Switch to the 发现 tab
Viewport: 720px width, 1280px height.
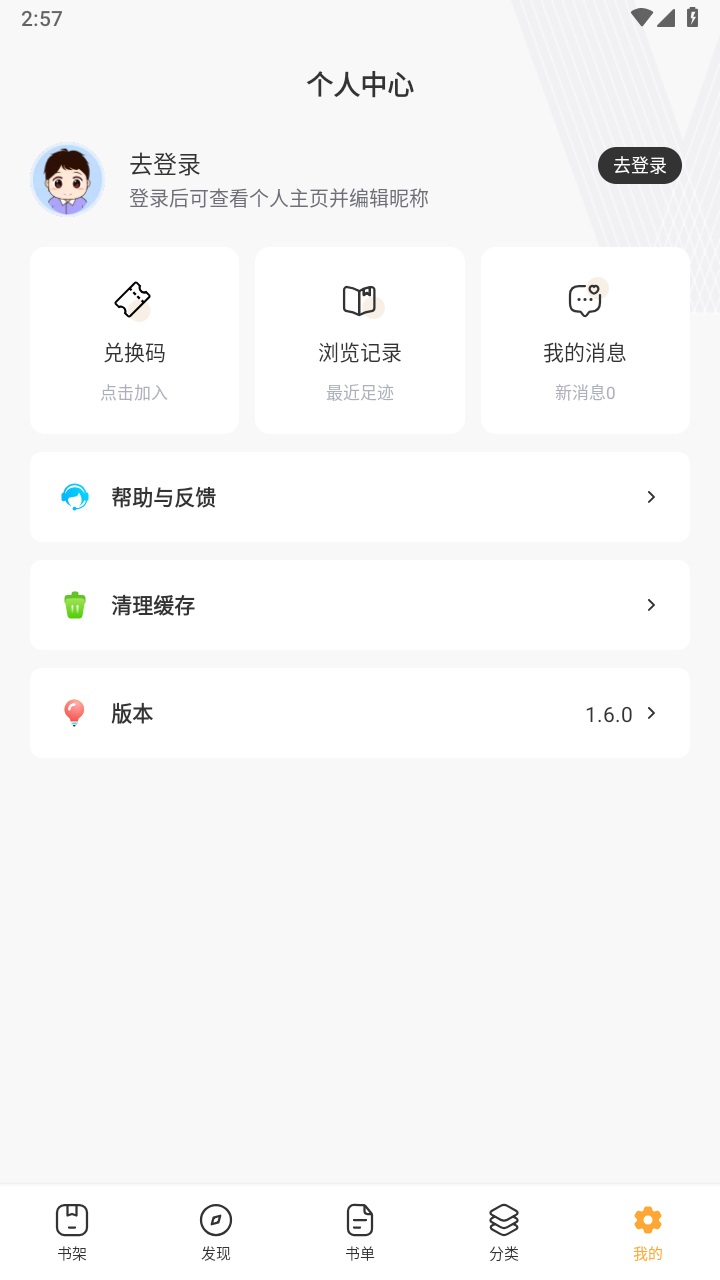click(x=215, y=1231)
